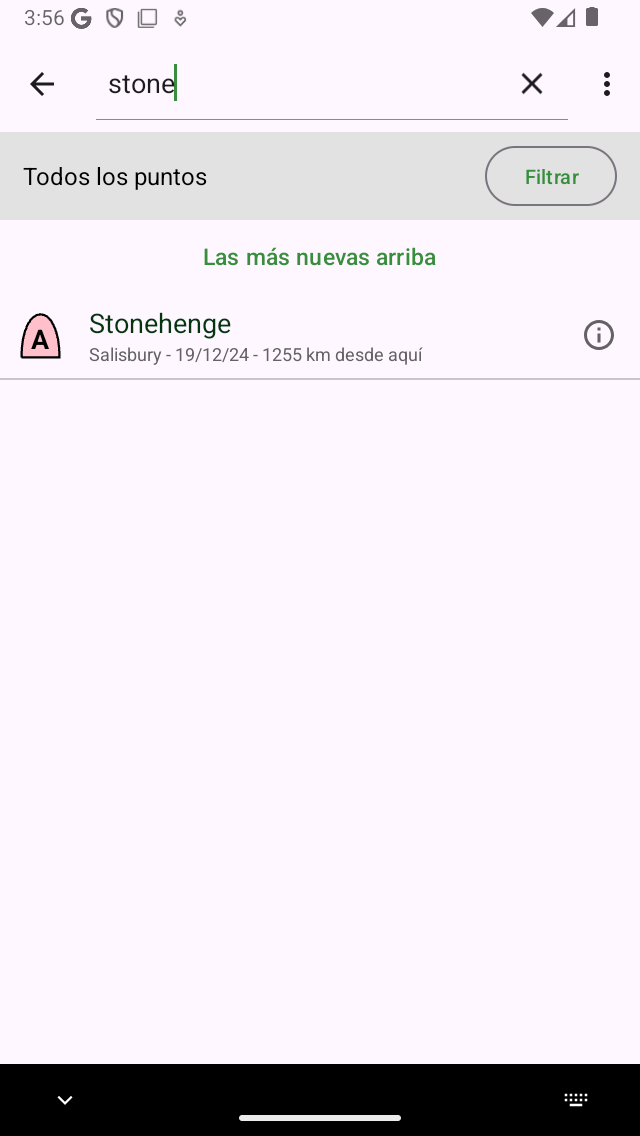The width and height of the screenshot is (640, 1136).
Task: Open the three-dot overflow menu
Action: [x=606, y=84]
